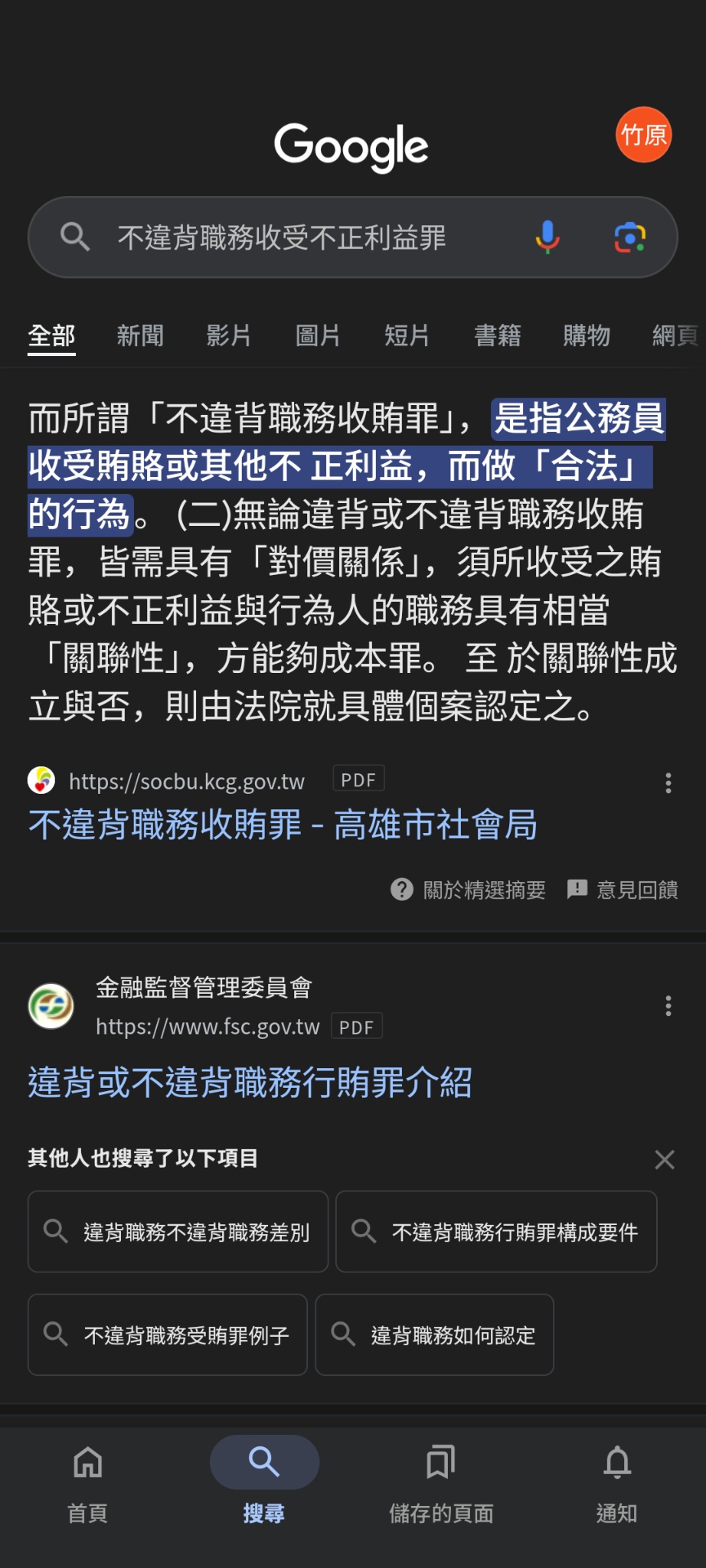
Task: Open overflow menu for socbu.kcg.gov.tw result
Action: click(x=668, y=783)
